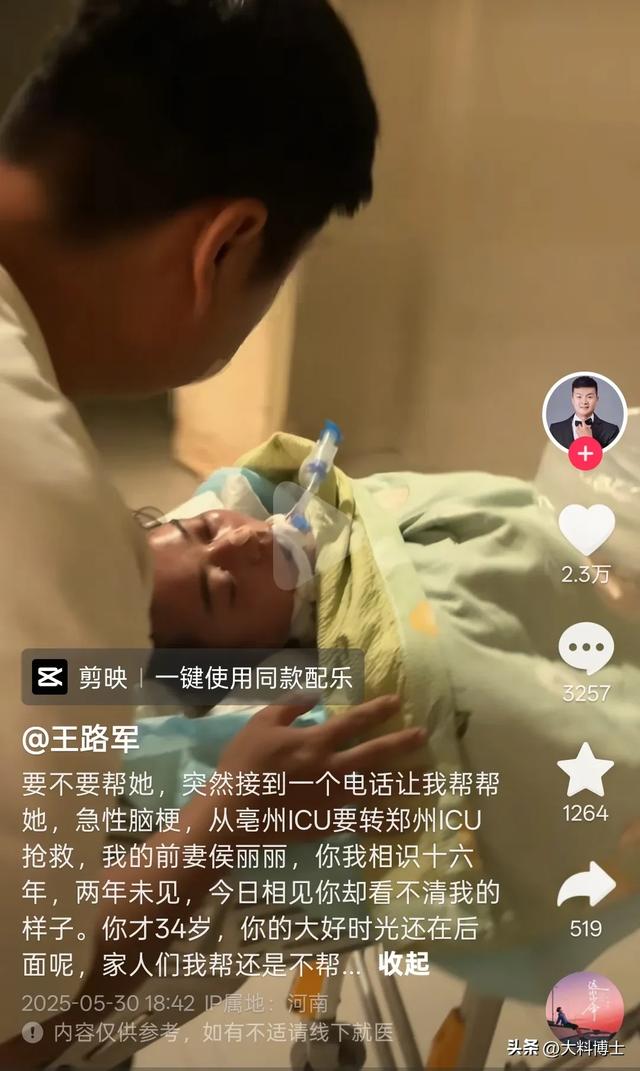Visit the @王路军 username link

click(x=81, y=739)
